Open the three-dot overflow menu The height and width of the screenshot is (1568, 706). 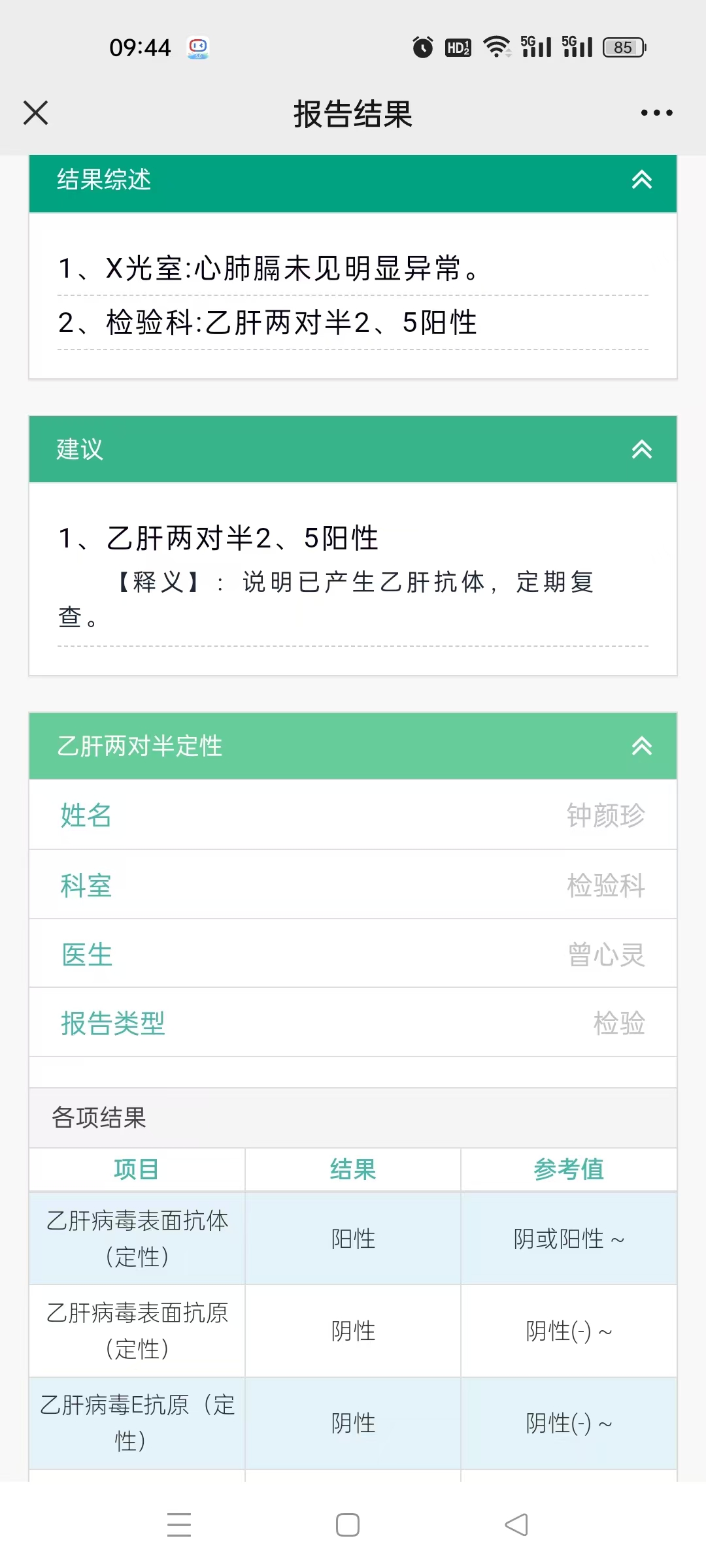(656, 113)
